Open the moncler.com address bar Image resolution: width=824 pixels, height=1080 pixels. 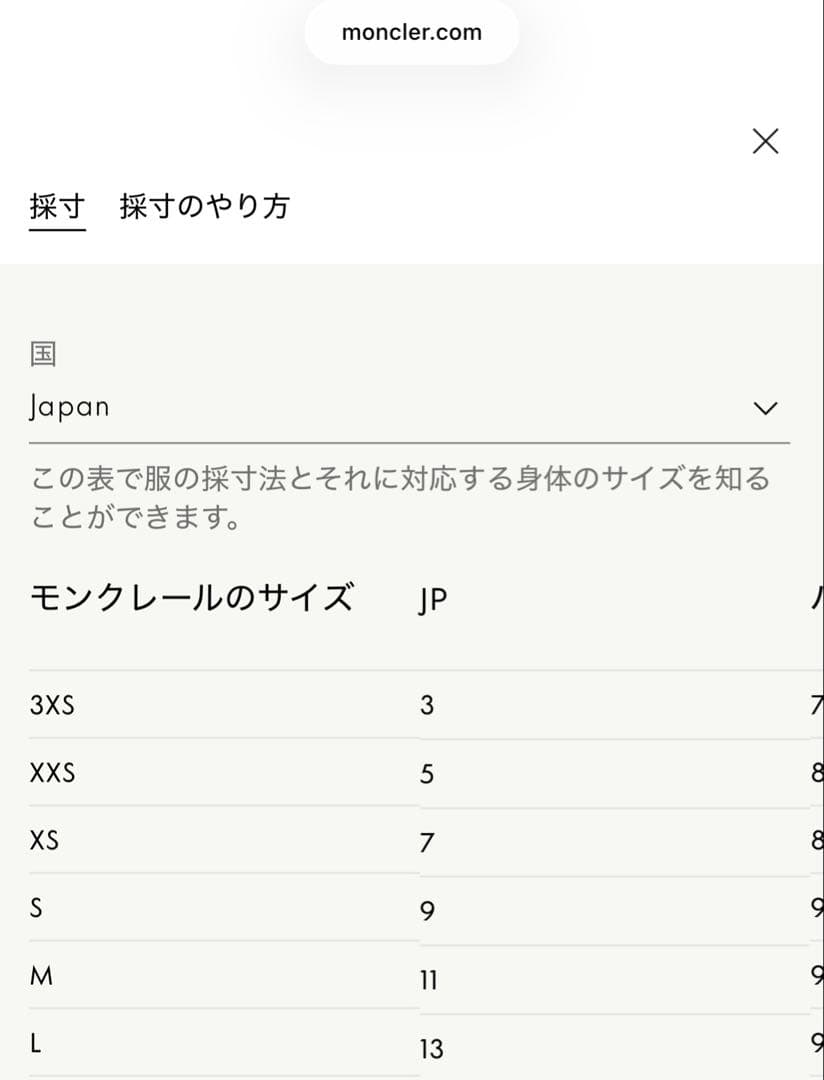(411, 31)
